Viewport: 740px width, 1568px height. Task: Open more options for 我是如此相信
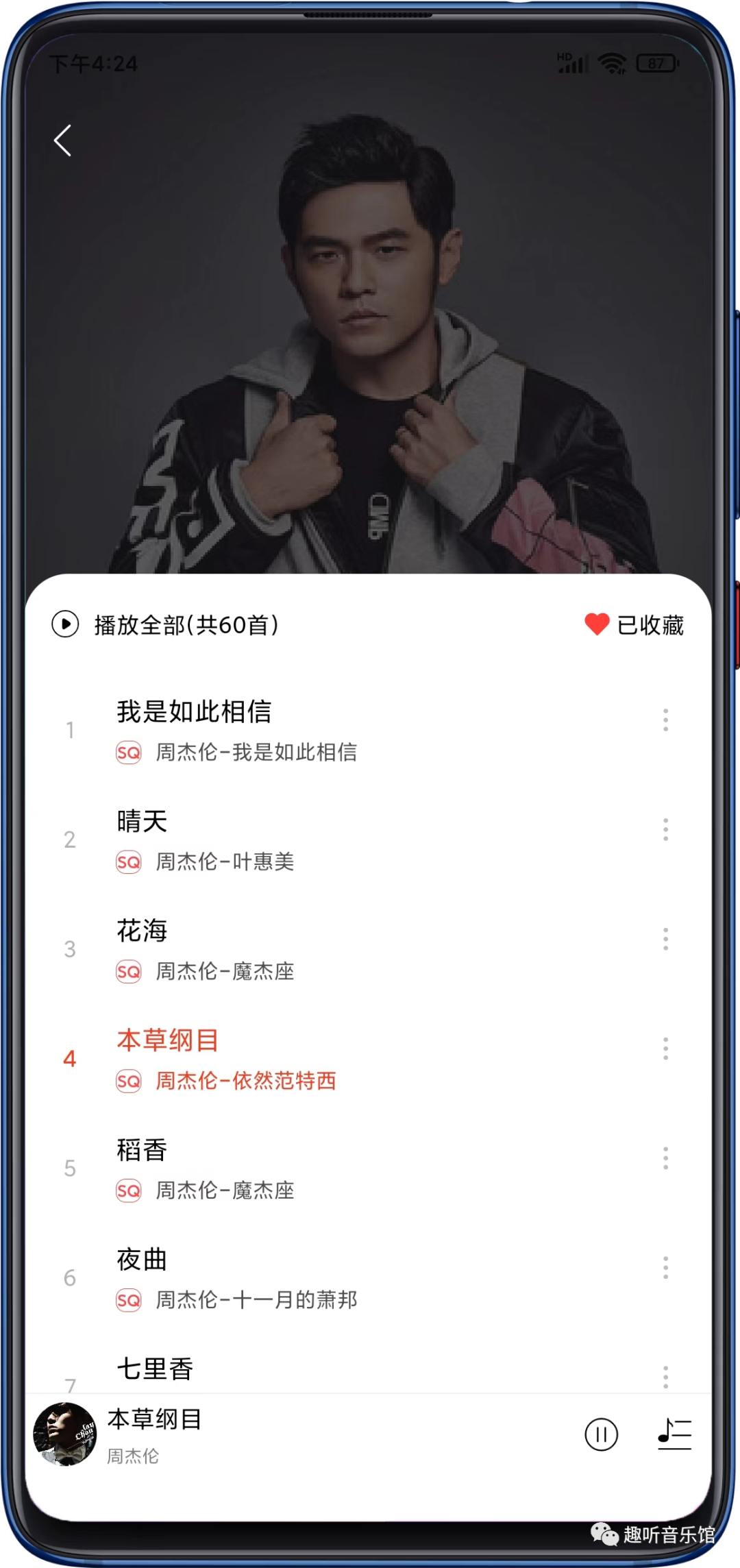click(x=665, y=720)
